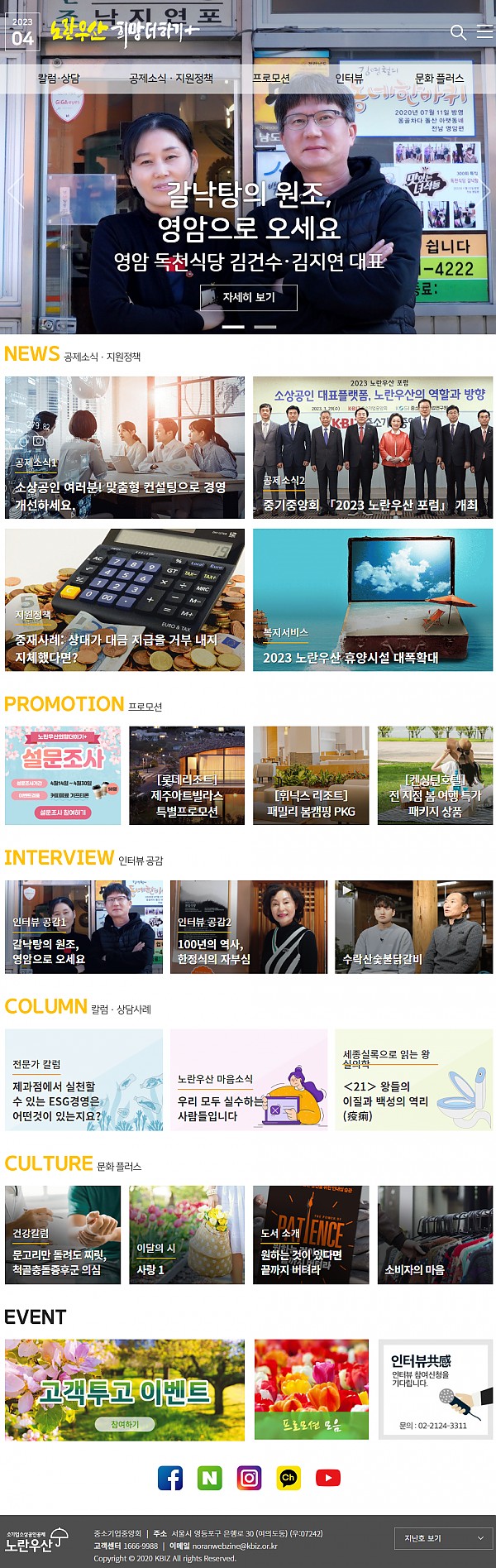View the 2023 노란우산 휴양시설 대폭확대 card

(373, 599)
